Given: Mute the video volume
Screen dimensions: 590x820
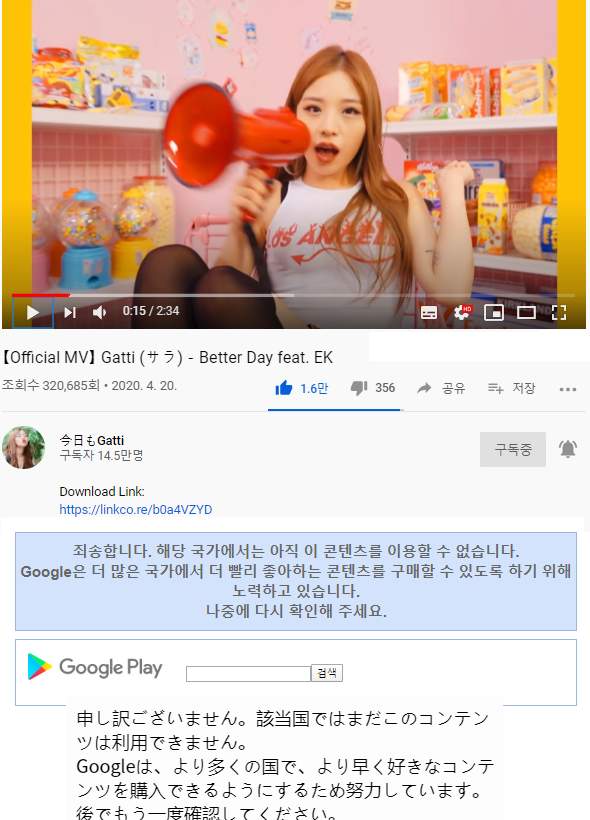Looking at the screenshot, I should (99, 313).
